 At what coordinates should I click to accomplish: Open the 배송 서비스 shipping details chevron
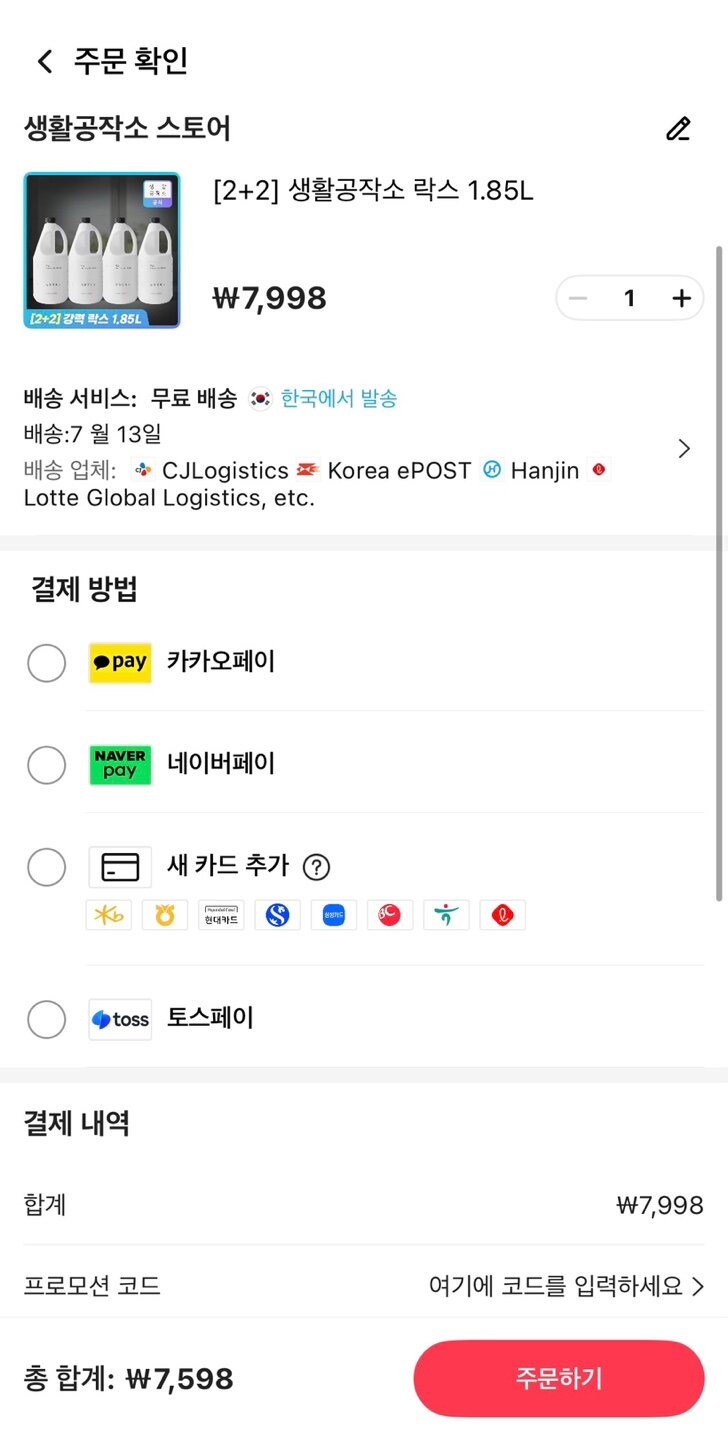point(684,449)
